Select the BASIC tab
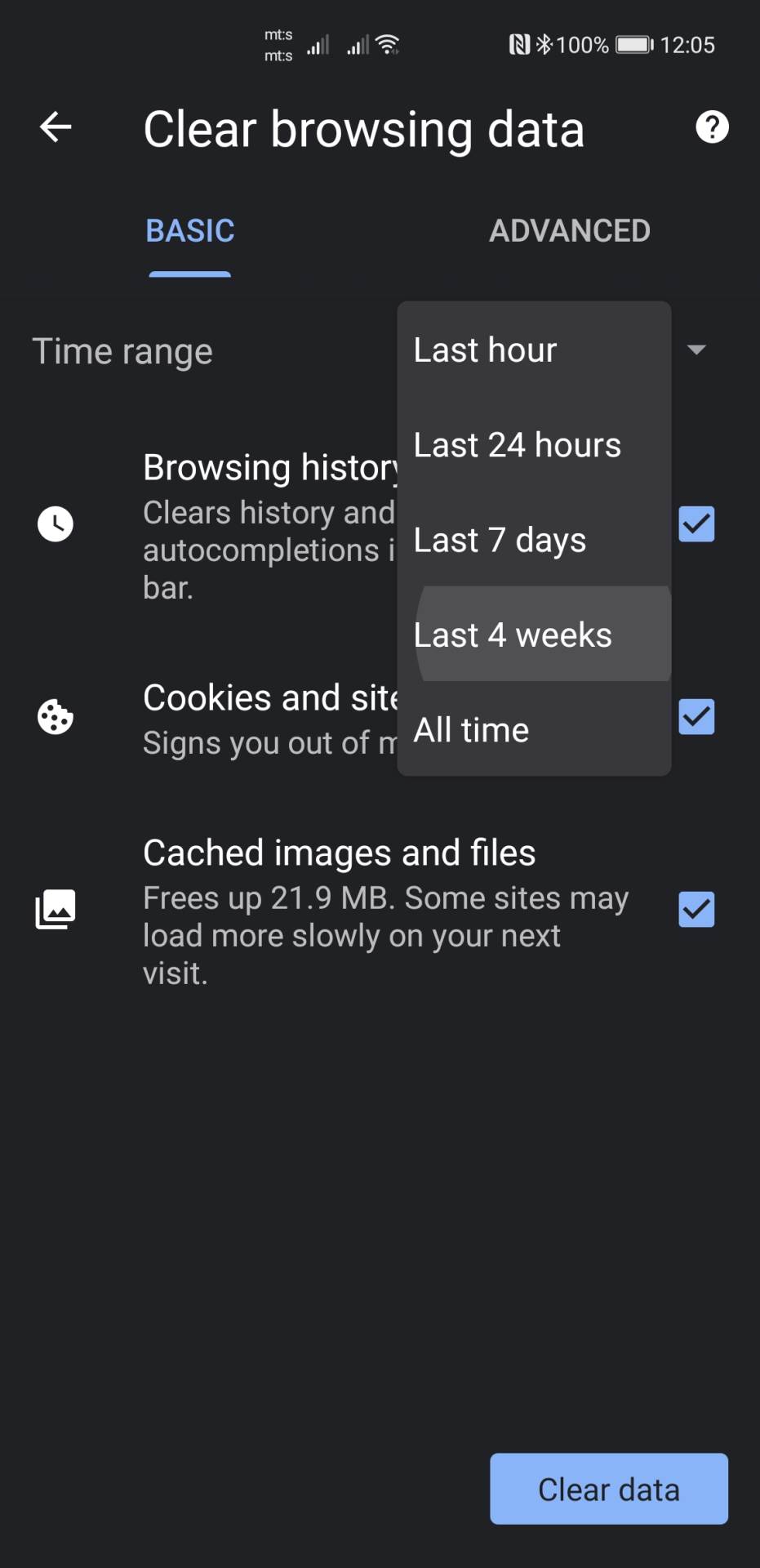 189,230
